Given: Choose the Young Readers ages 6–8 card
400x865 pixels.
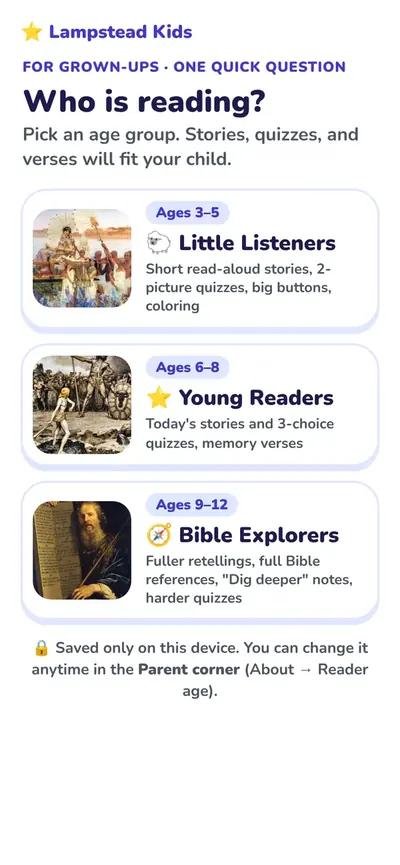Looking at the screenshot, I should (x=200, y=405).
